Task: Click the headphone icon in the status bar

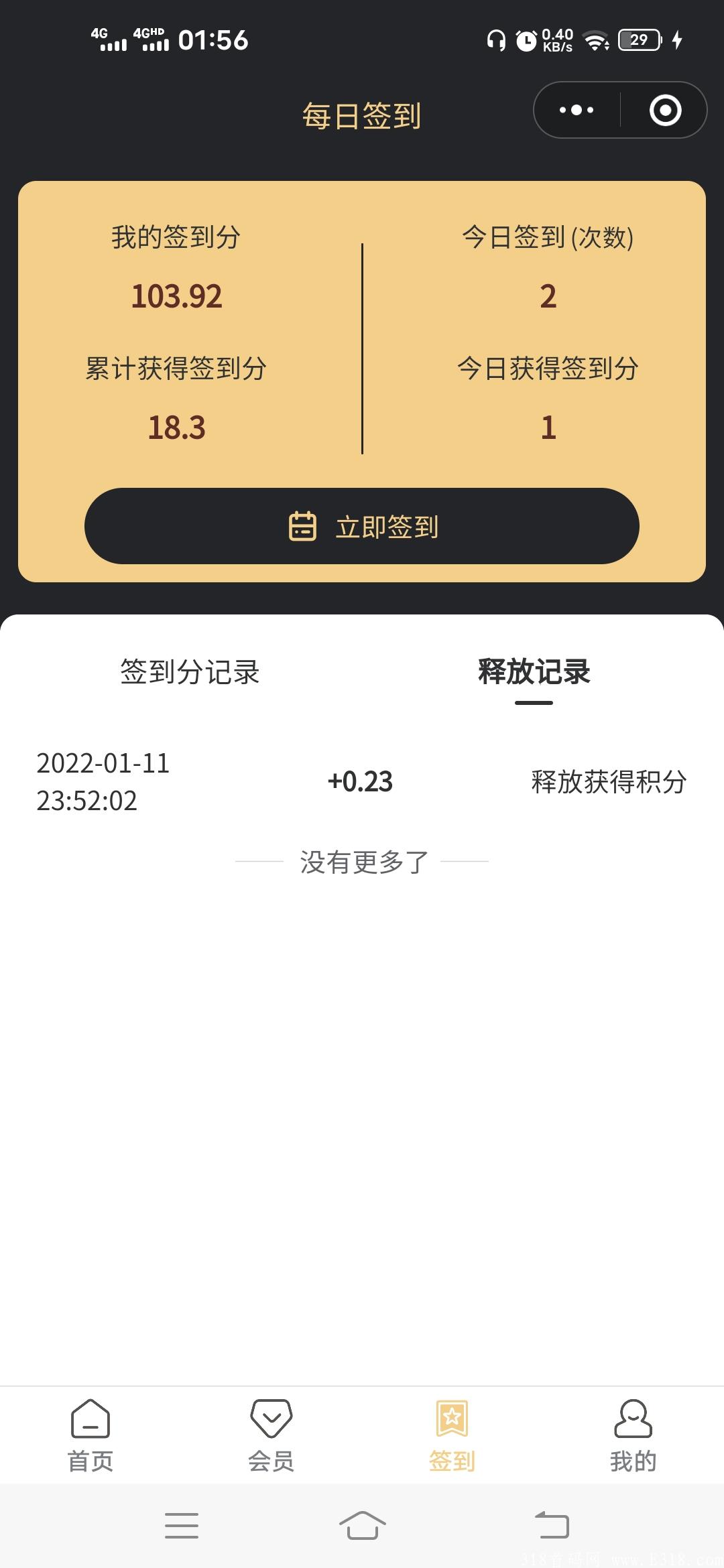Action: click(x=496, y=42)
